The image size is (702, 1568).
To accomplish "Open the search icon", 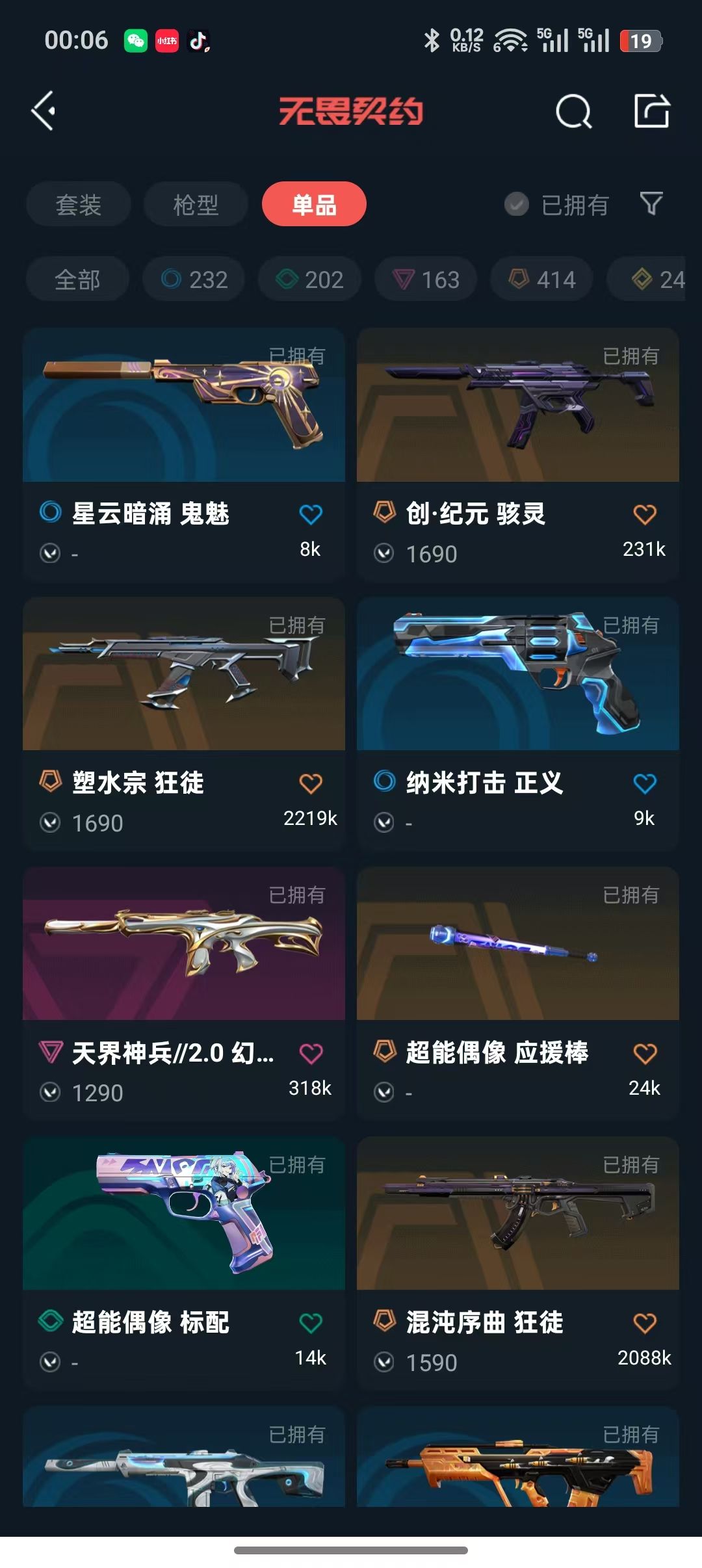I will (573, 111).
